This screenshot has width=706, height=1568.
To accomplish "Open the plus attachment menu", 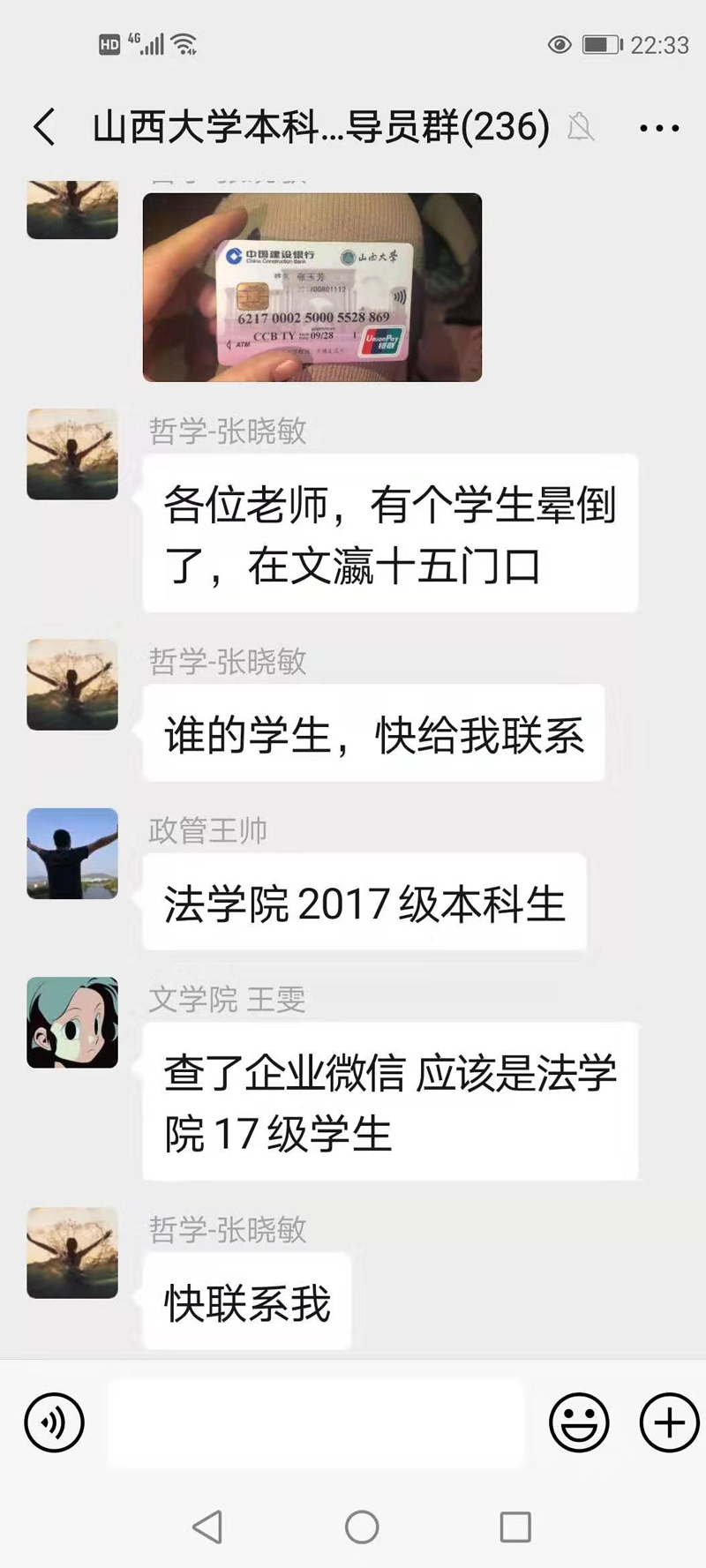I will pyautogui.click(x=668, y=1422).
